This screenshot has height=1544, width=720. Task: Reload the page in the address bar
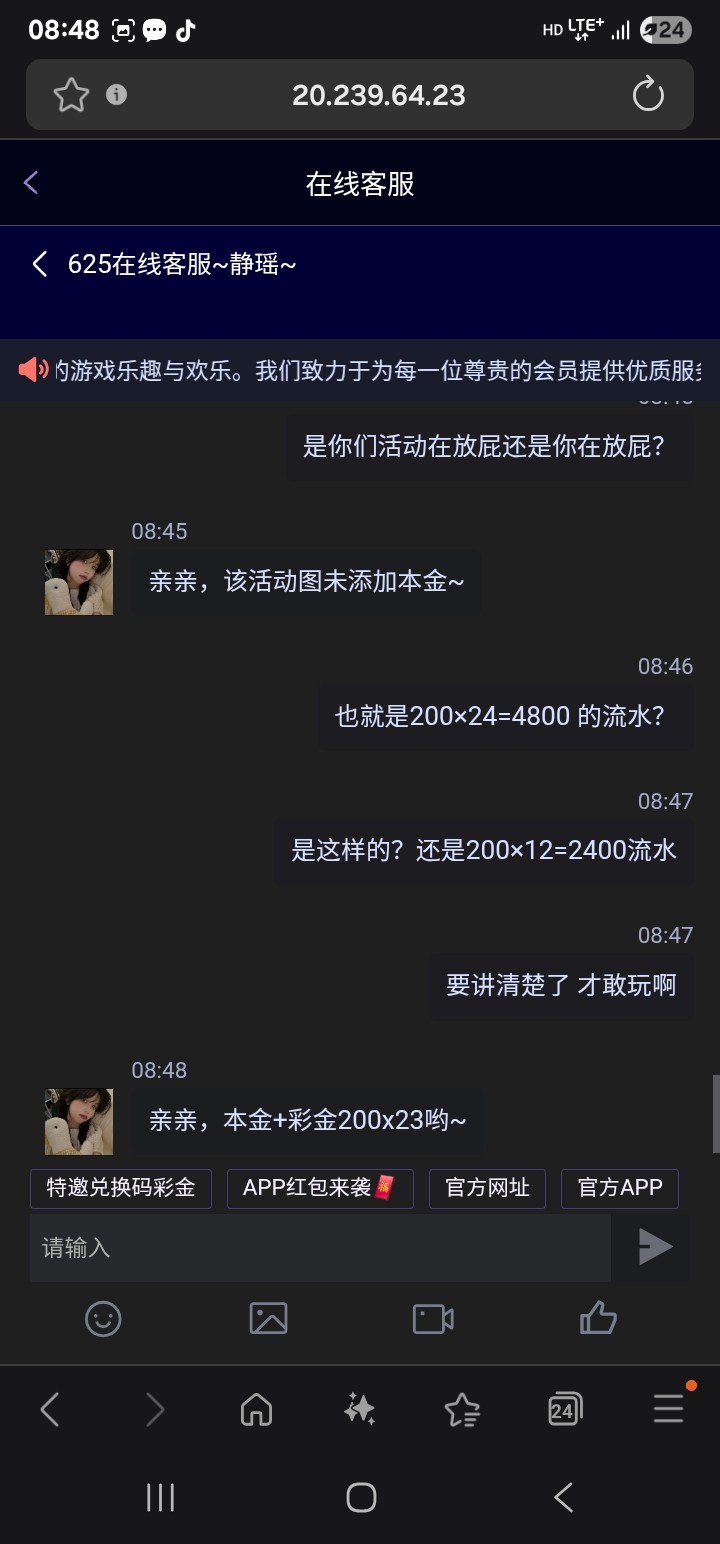click(648, 95)
